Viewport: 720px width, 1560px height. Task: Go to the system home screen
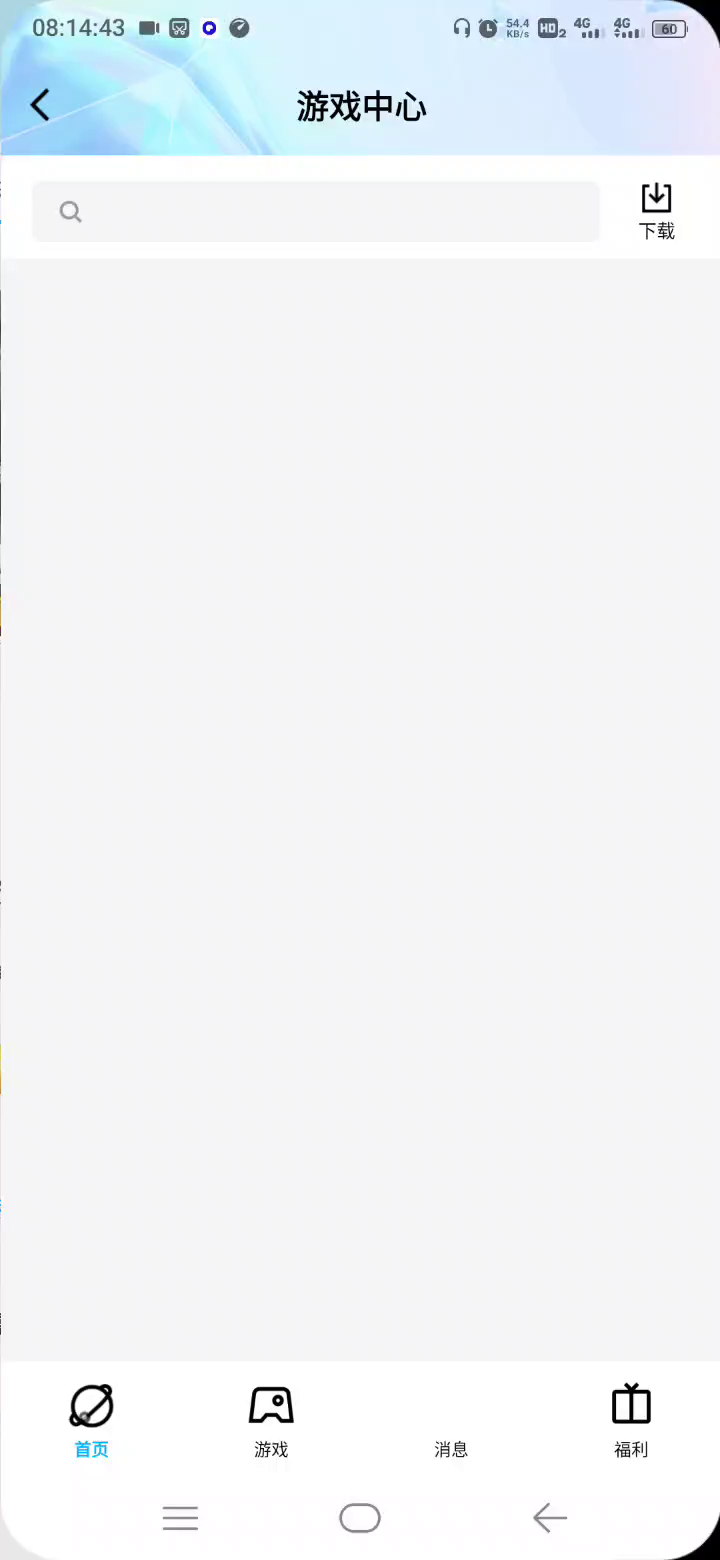(x=360, y=1518)
